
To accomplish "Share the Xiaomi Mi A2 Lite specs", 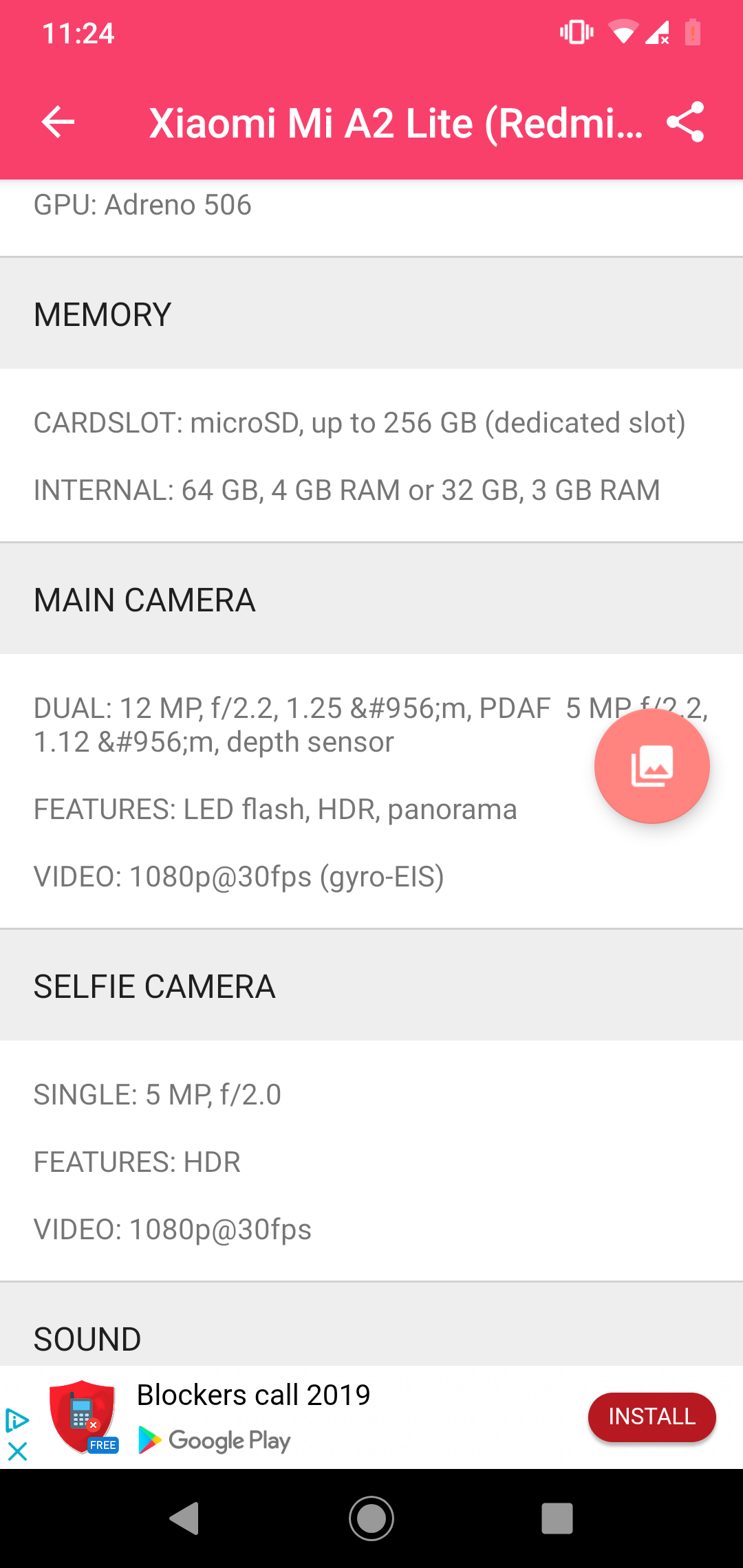I will (686, 122).
